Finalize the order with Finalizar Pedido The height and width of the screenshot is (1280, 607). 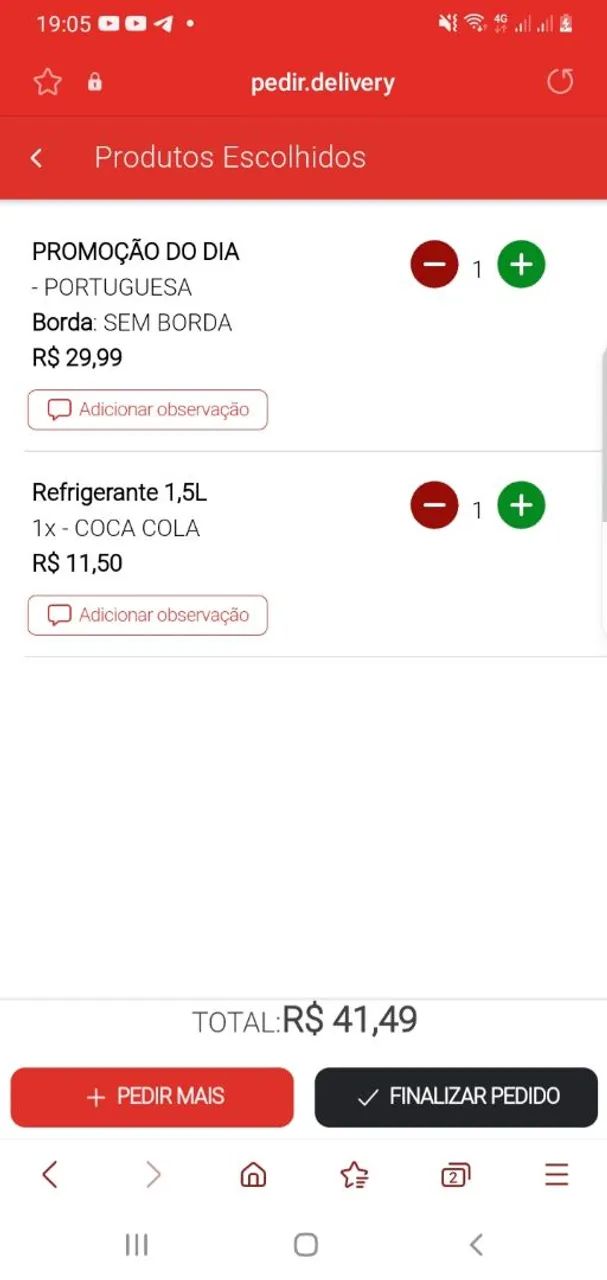456,1097
